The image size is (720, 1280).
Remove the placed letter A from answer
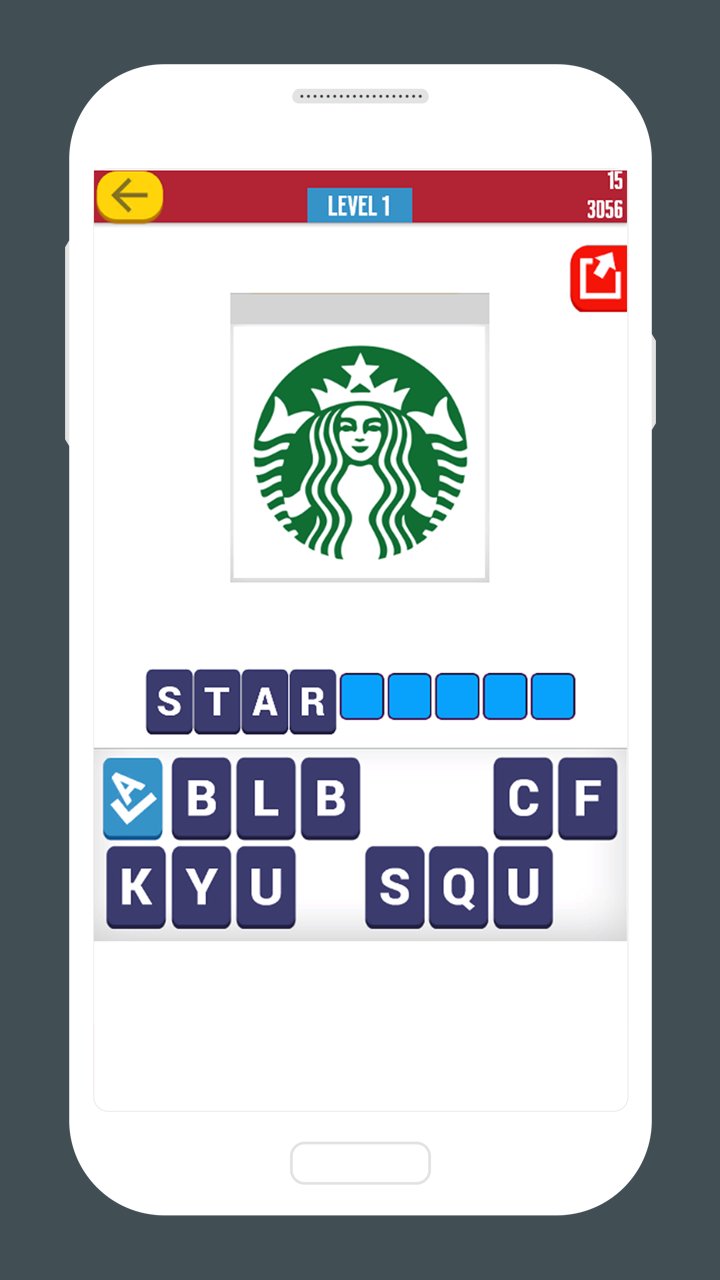pos(264,701)
